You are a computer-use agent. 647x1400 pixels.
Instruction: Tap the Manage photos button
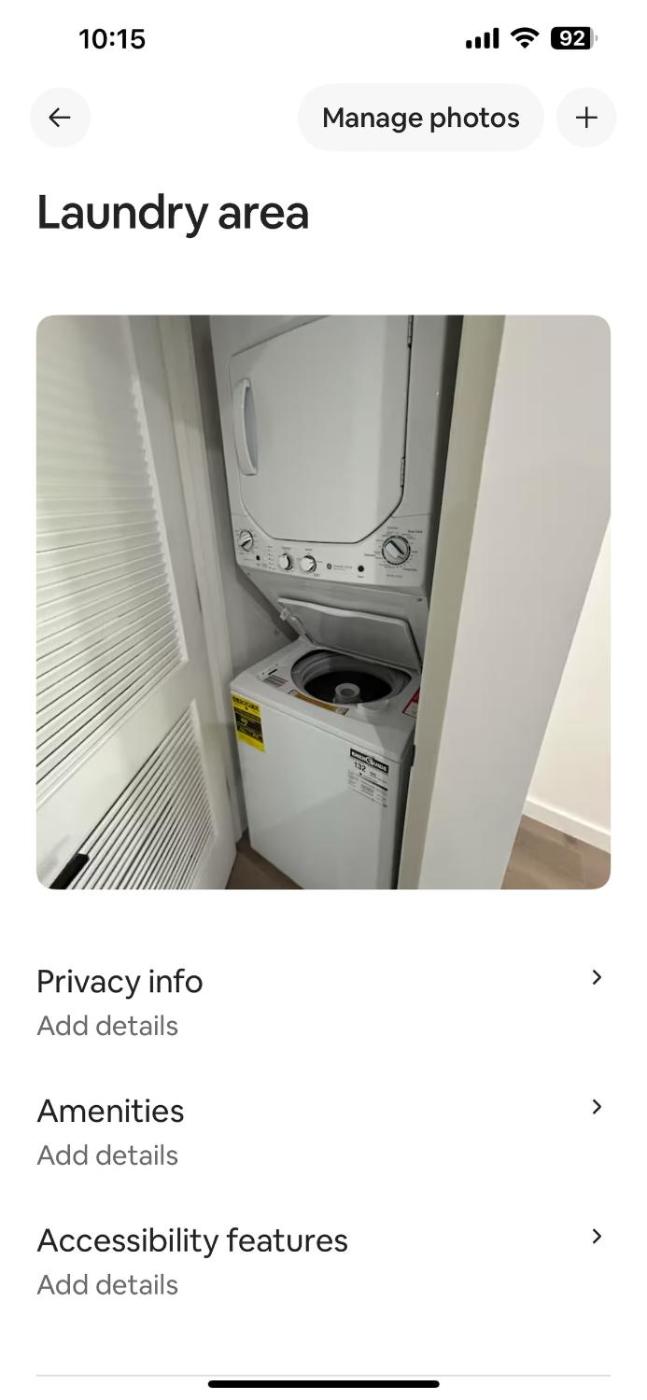pos(420,118)
